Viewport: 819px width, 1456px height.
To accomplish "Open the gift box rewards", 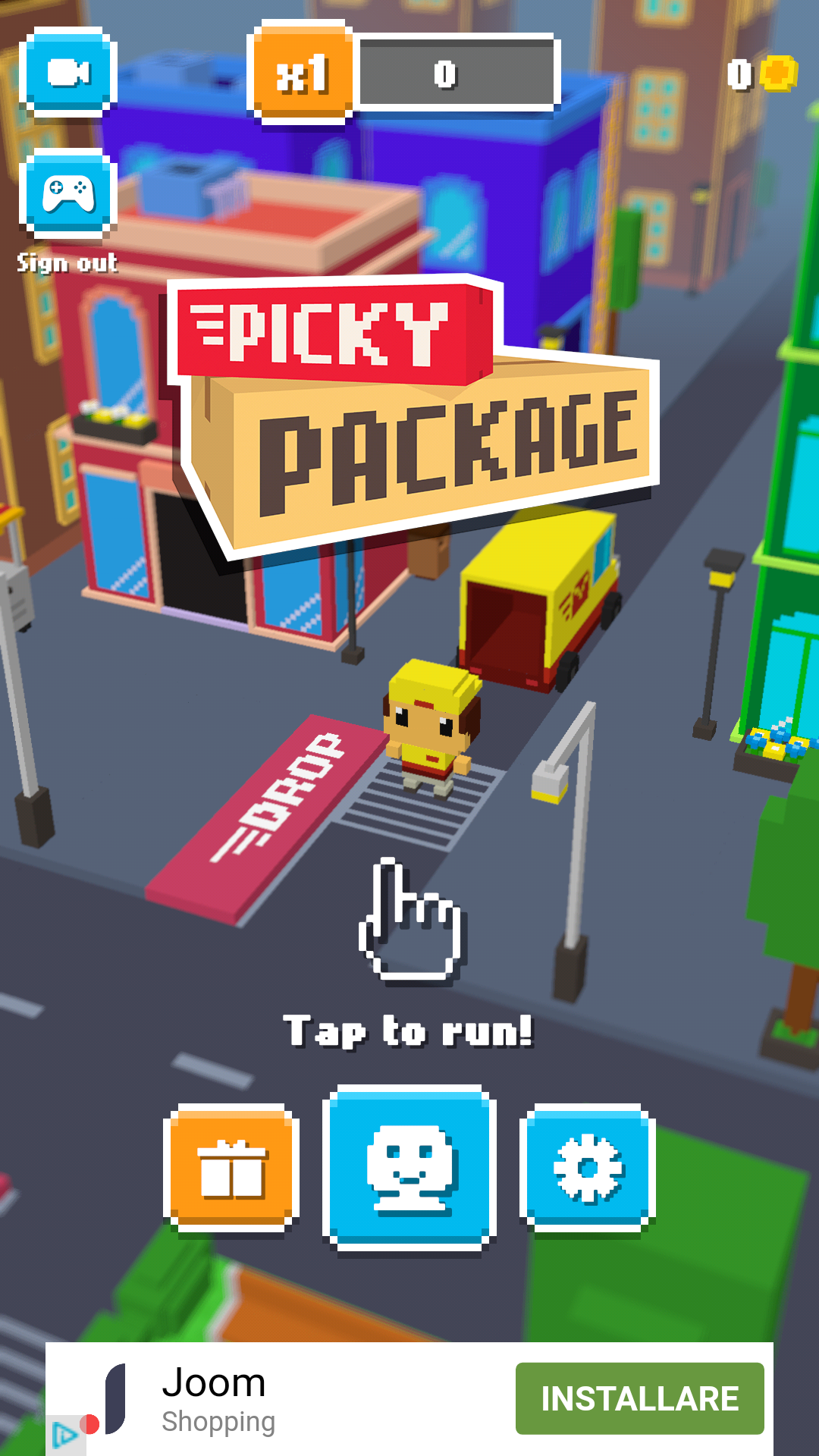I will pyautogui.click(x=231, y=1169).
